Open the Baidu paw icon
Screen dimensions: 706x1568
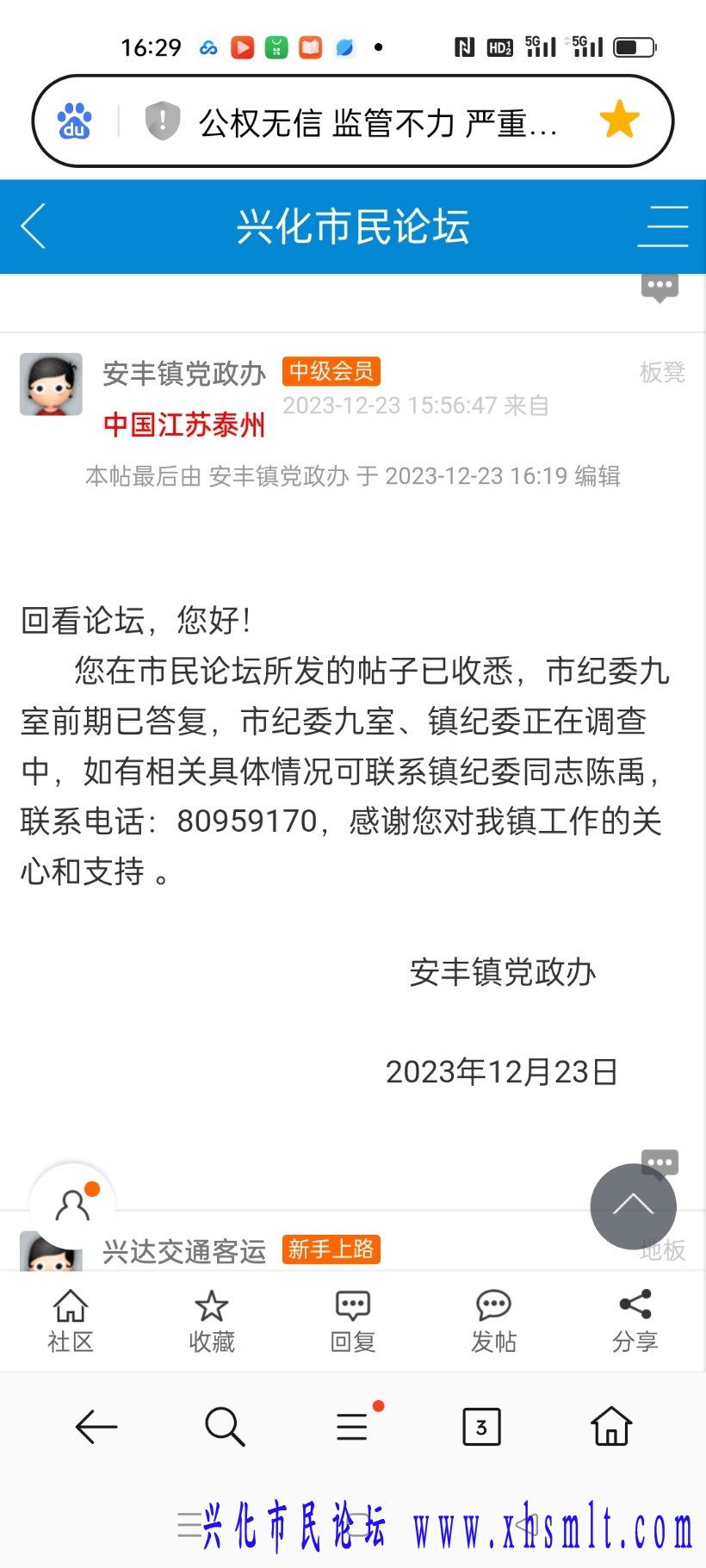(x=75, y=121)
